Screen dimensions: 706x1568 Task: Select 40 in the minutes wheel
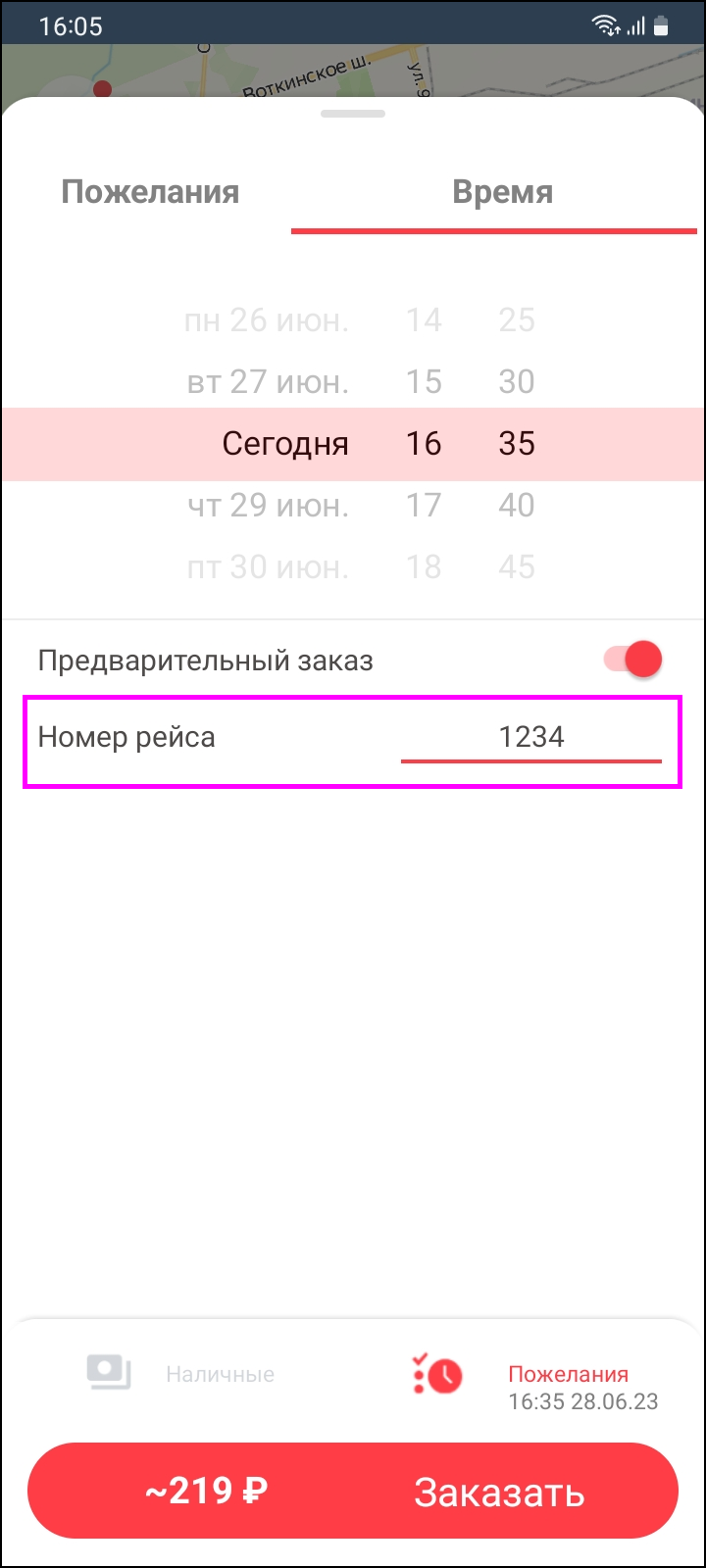pos(516,506)
